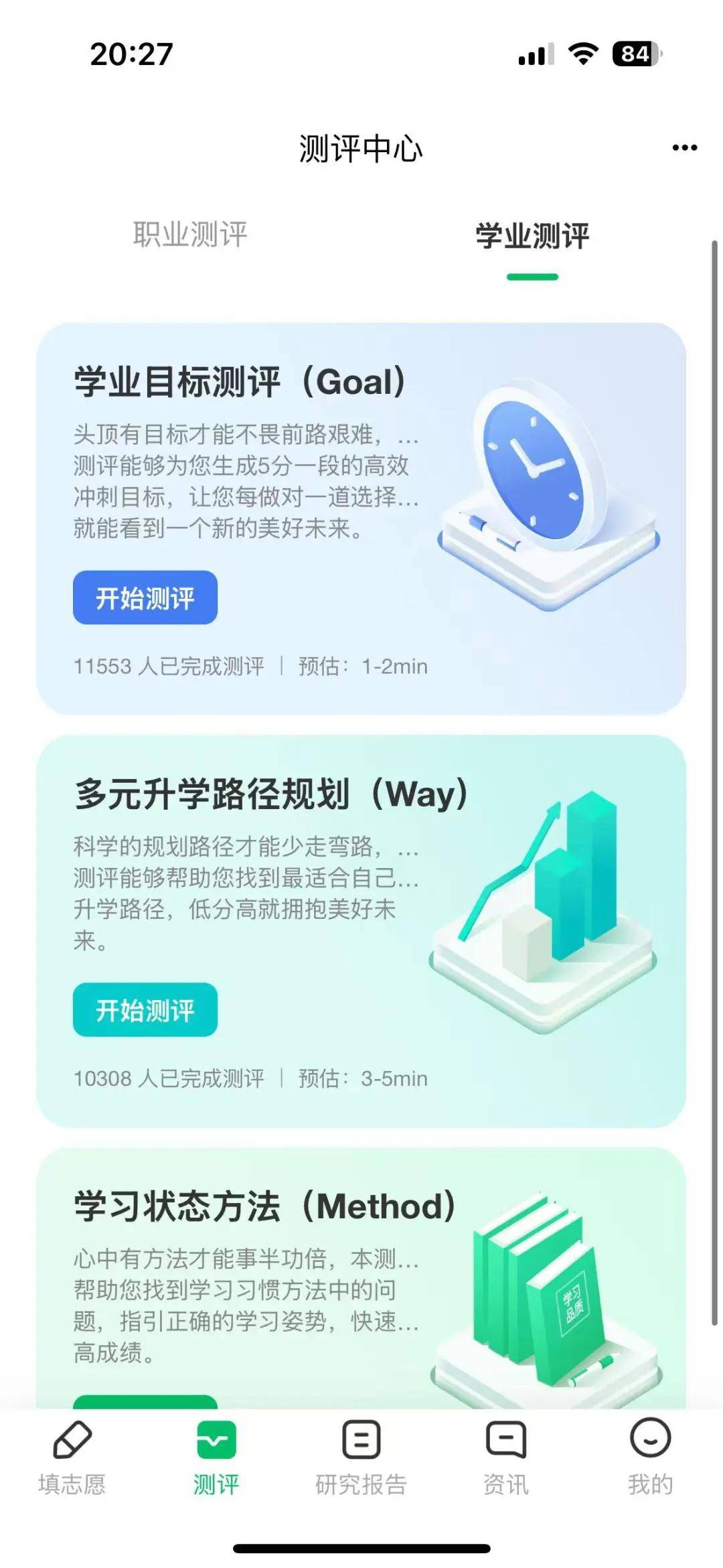Open the 我的 profile tab
This screenshot has height=1568, width=723.
(649, 1456)
